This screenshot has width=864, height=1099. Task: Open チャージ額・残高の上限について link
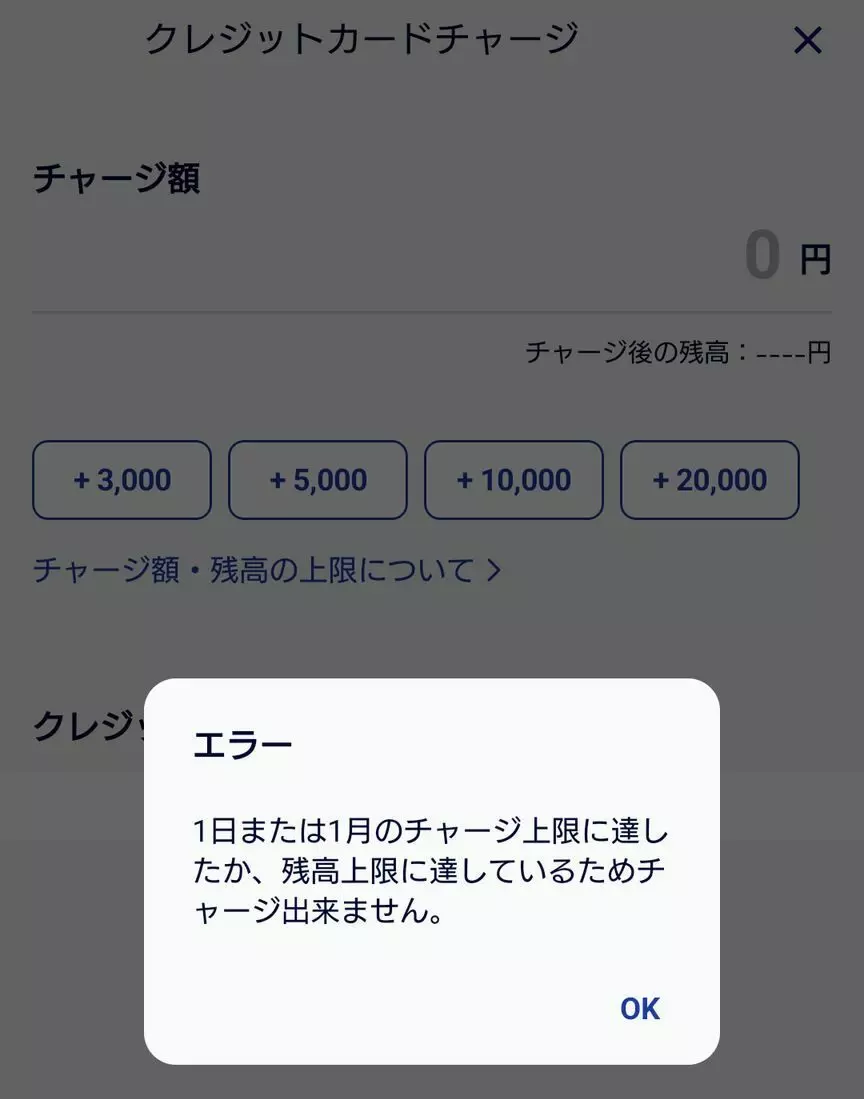(267, 570)
